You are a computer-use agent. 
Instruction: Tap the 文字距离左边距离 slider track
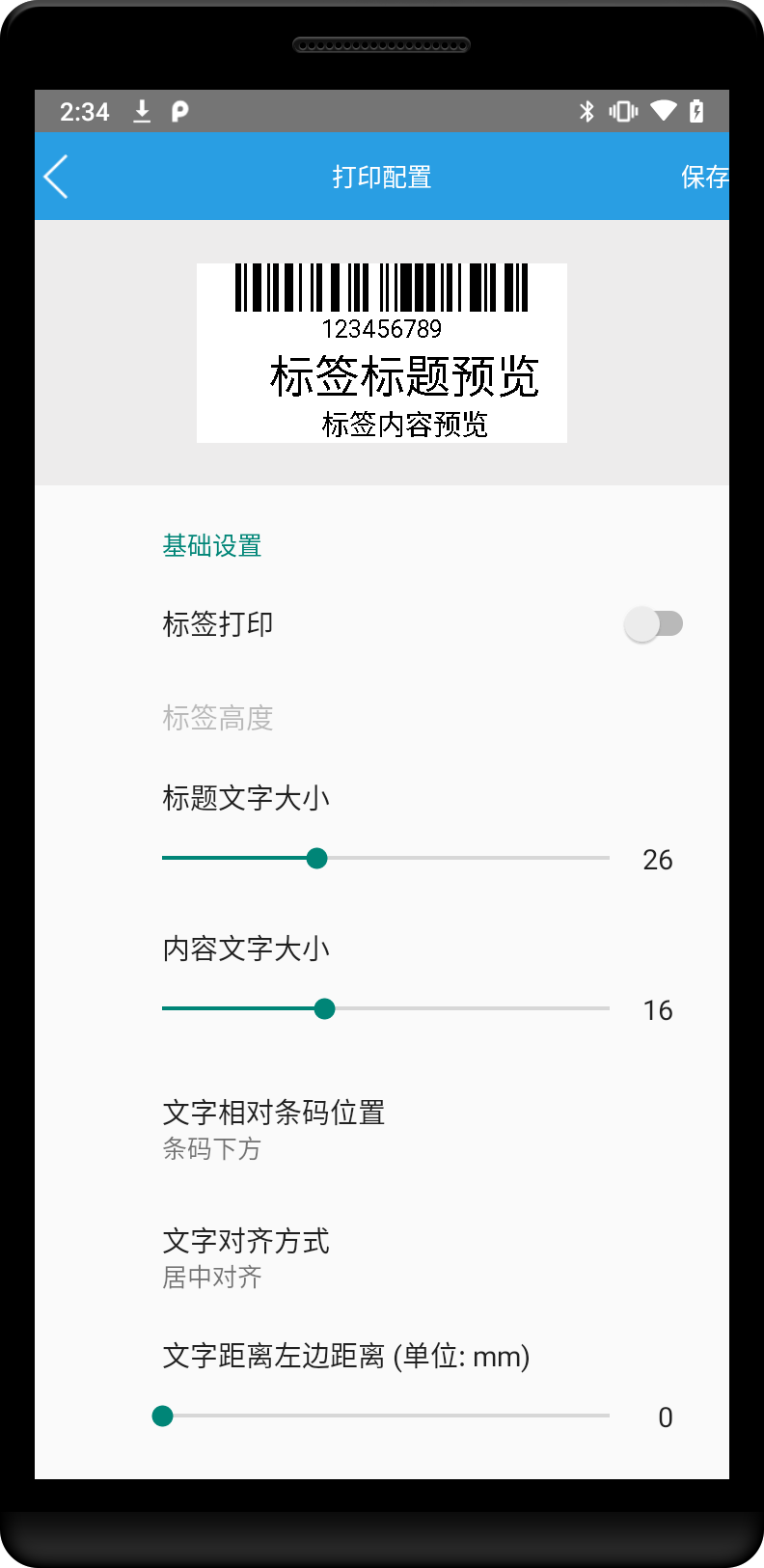386,1416
